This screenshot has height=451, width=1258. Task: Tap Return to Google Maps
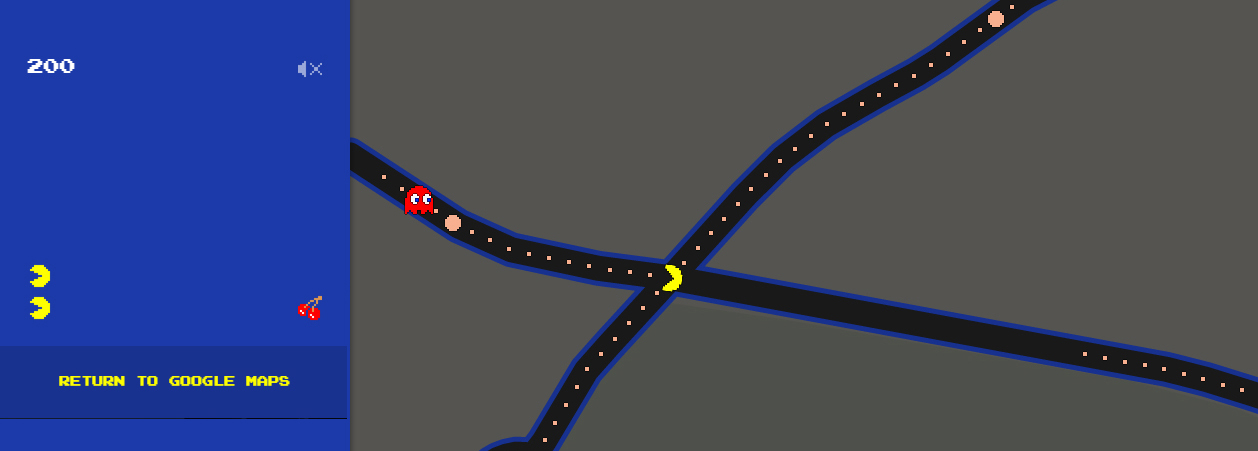click(174, 381)
